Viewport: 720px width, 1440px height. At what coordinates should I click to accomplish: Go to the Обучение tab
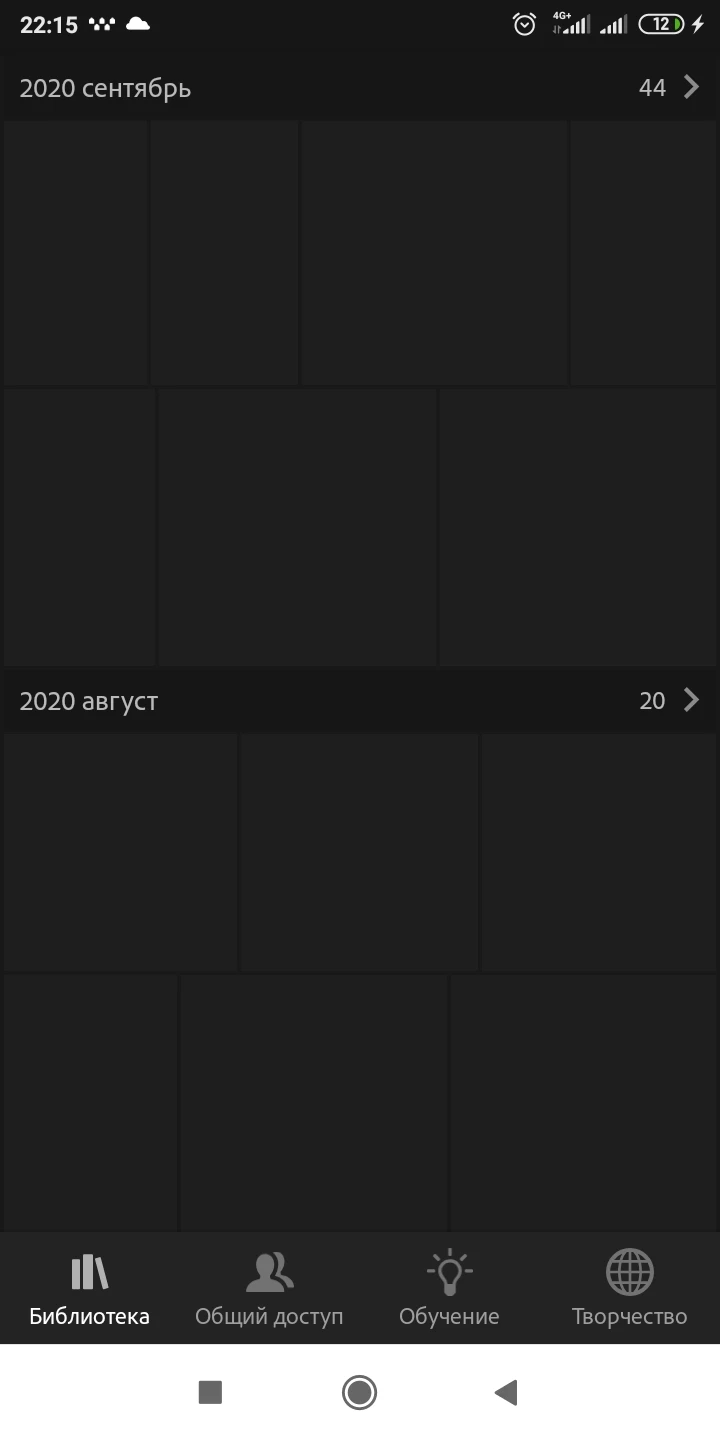point(449,1289)
